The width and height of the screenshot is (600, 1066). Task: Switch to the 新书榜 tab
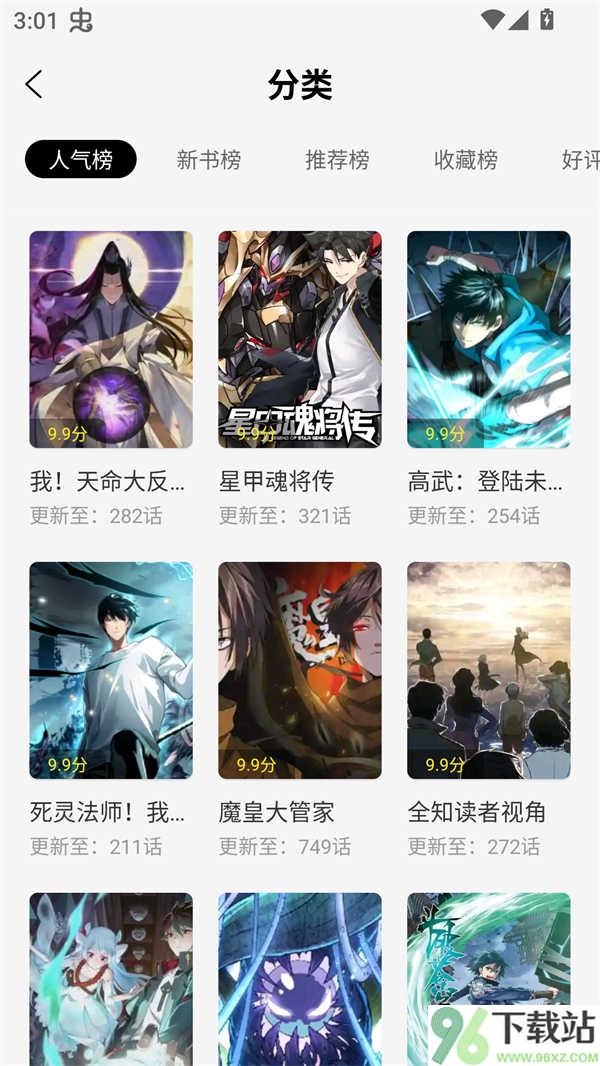[209, 159]
